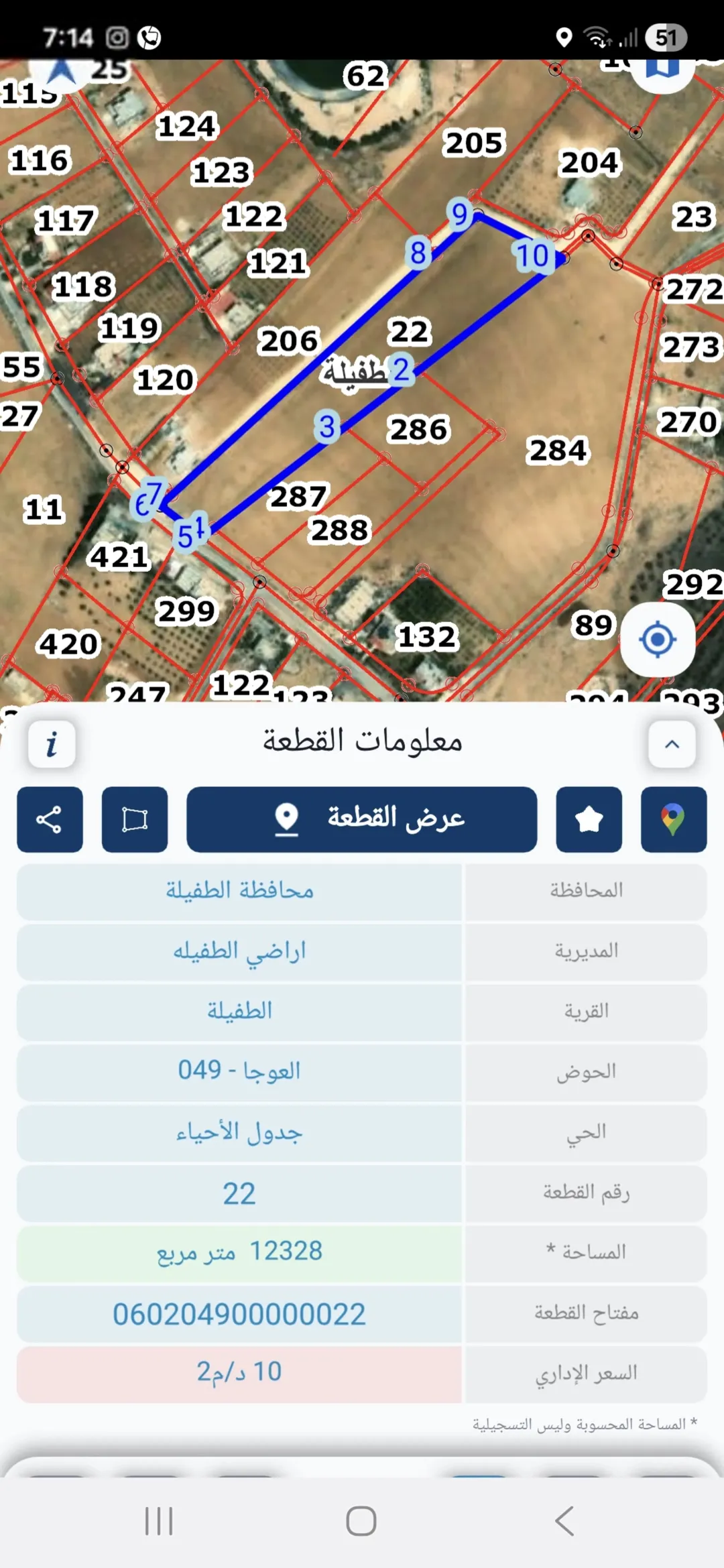Center map on my current location
The image size is (724, 1568).
point(658,639)
